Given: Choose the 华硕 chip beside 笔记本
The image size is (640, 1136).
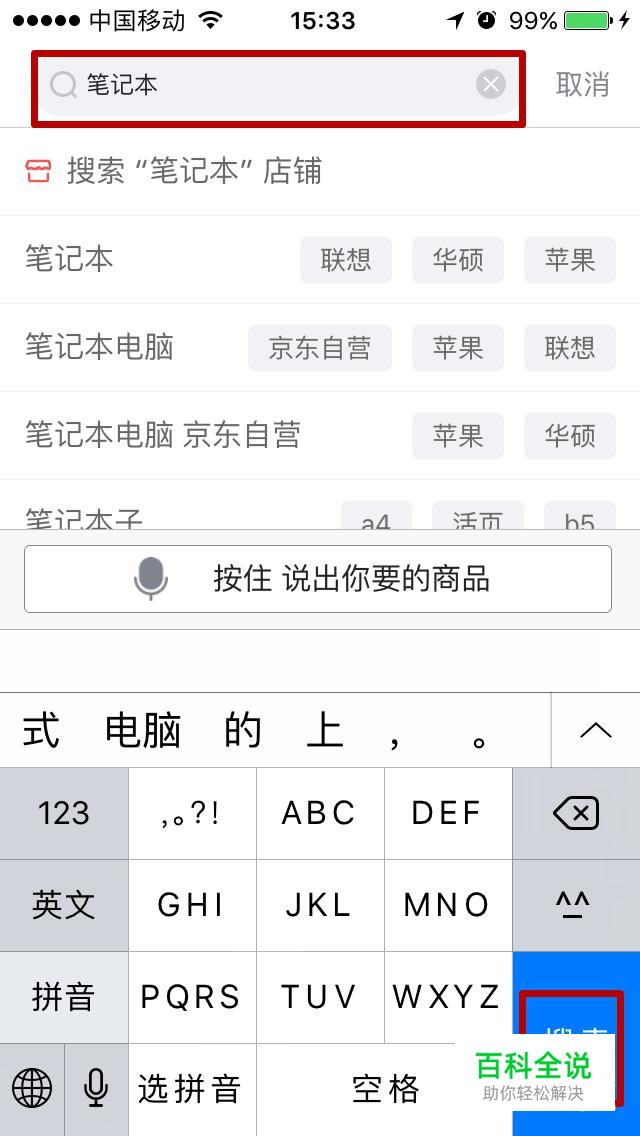Looking at the screenshot, I should click(458, 260).
